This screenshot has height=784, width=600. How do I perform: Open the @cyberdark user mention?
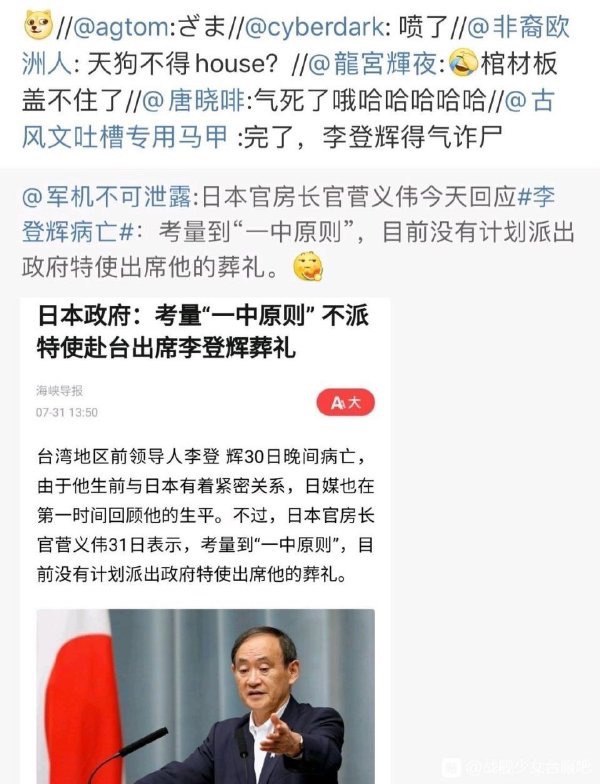click(x=314, y=27)
